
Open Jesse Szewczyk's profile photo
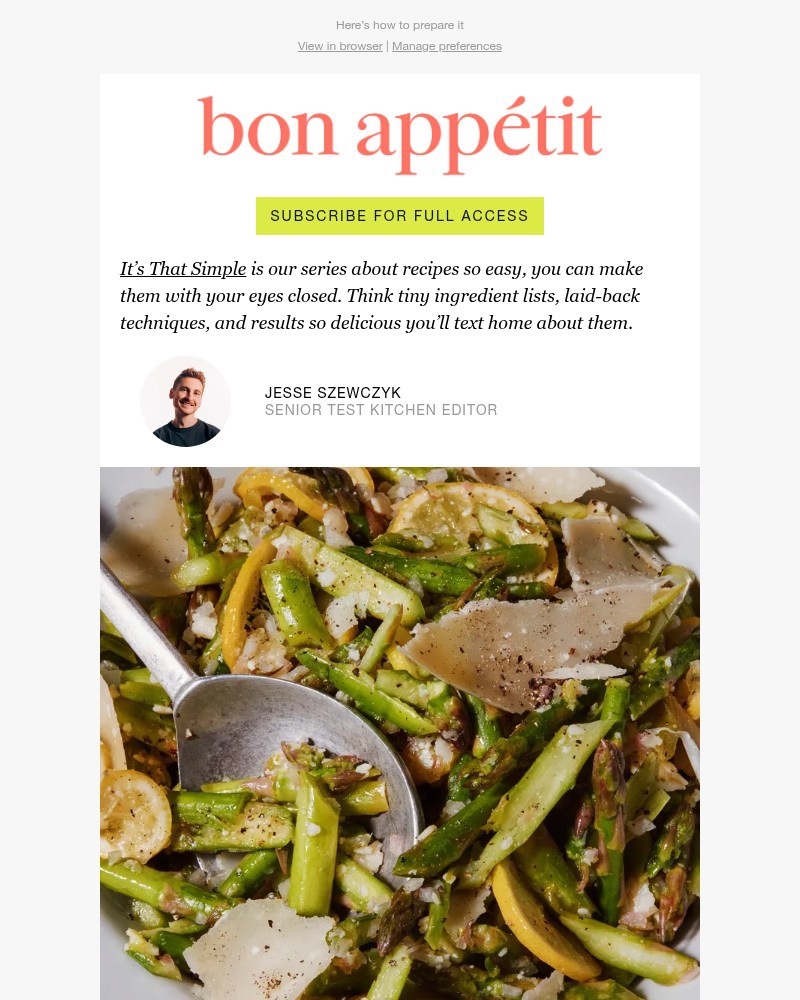[x=185, y=401]
